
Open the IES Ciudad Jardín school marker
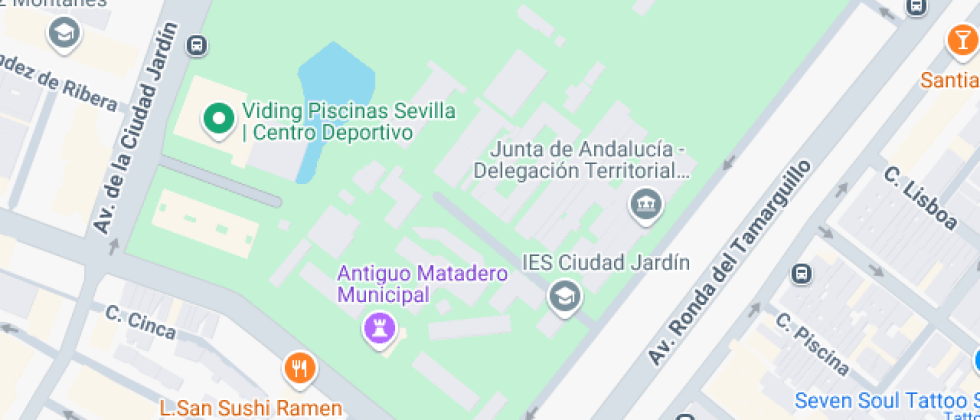[565, 296]
